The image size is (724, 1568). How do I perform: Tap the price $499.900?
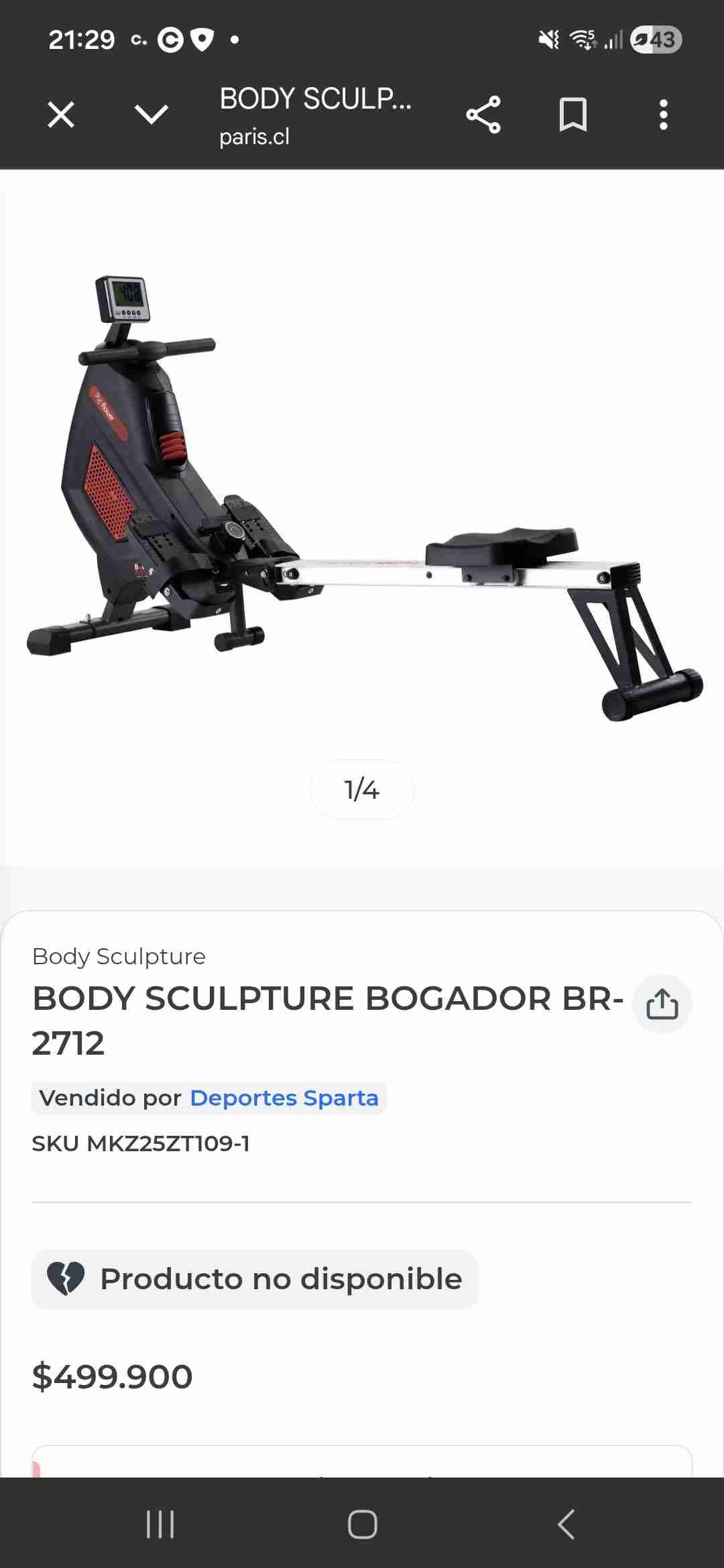[x=112, y=1376]
